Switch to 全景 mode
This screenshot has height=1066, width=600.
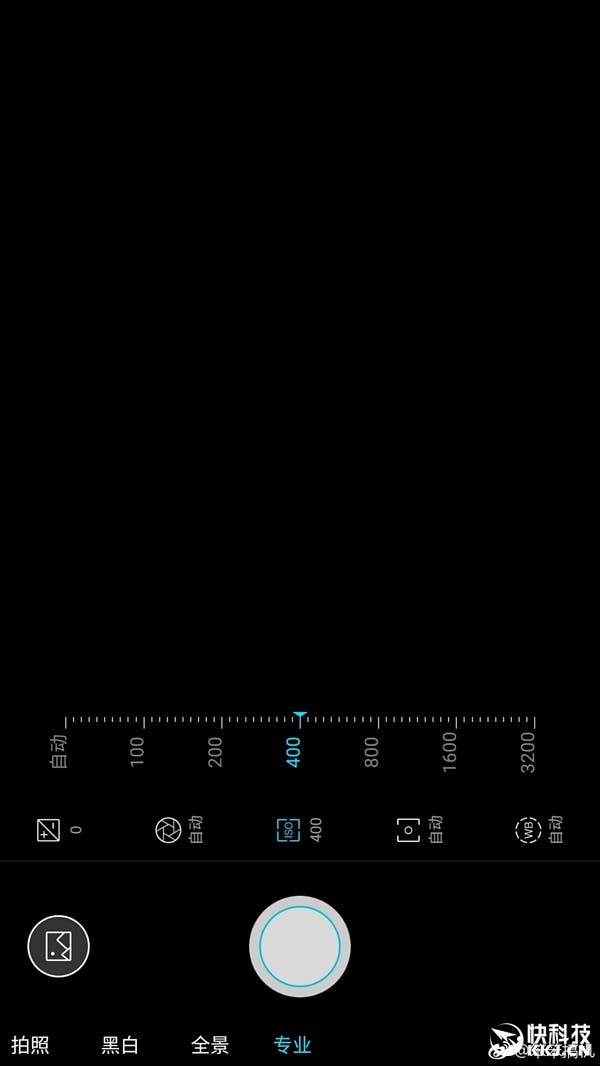click(x=210, y=1044)
